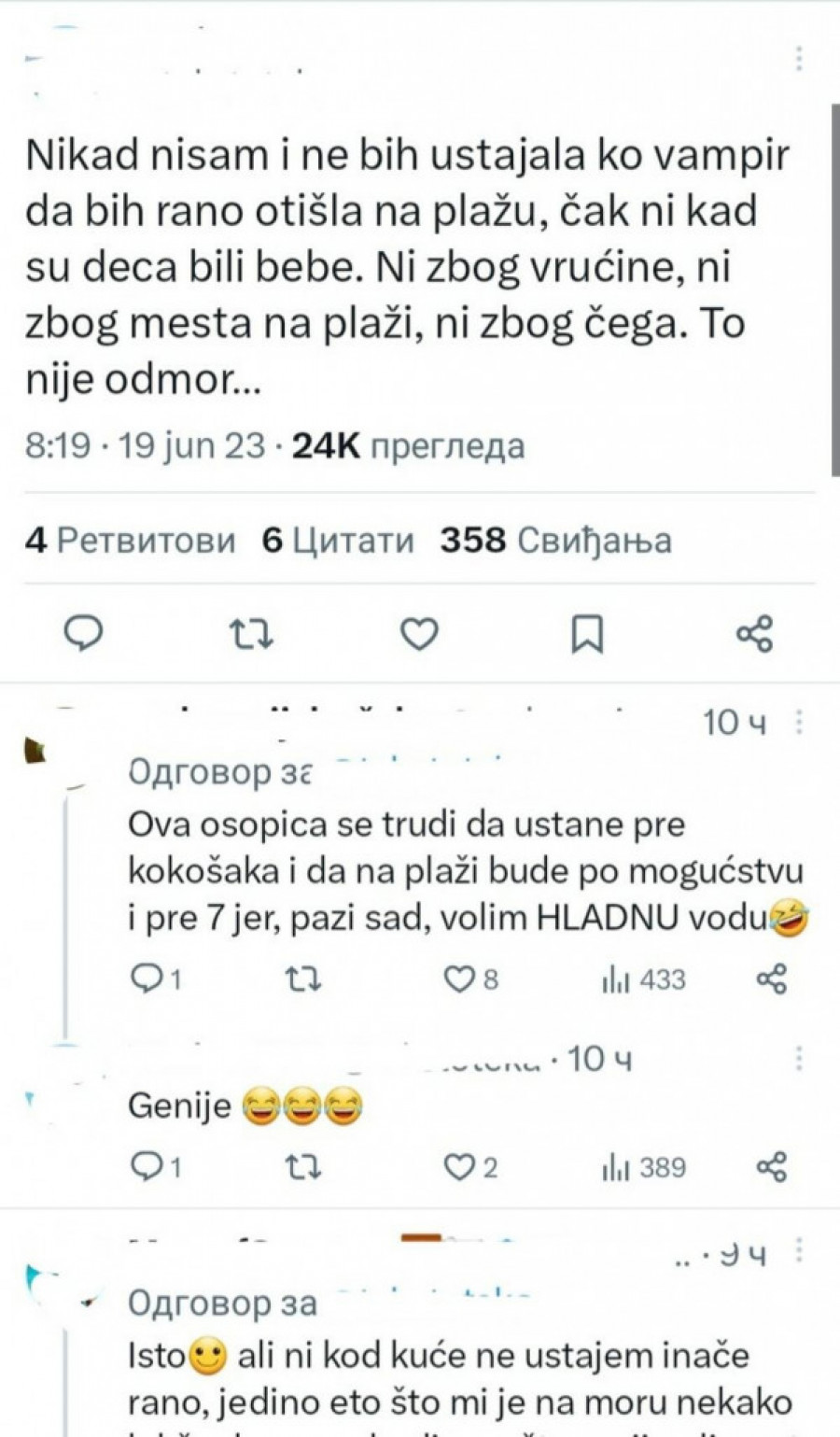Like the HLADNU vodu comment

pos(459,979)
